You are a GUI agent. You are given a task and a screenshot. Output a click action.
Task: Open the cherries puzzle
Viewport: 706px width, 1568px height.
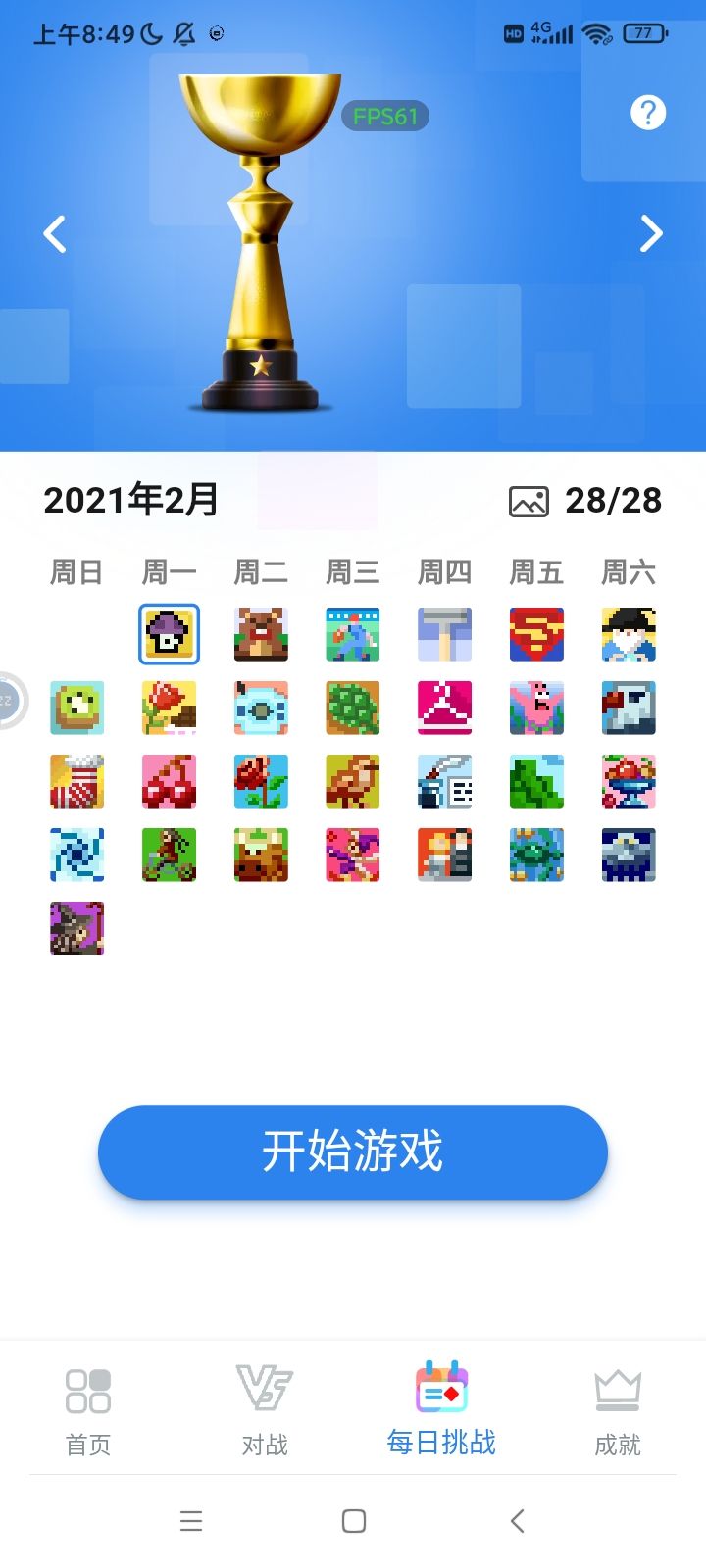(168, 781)
